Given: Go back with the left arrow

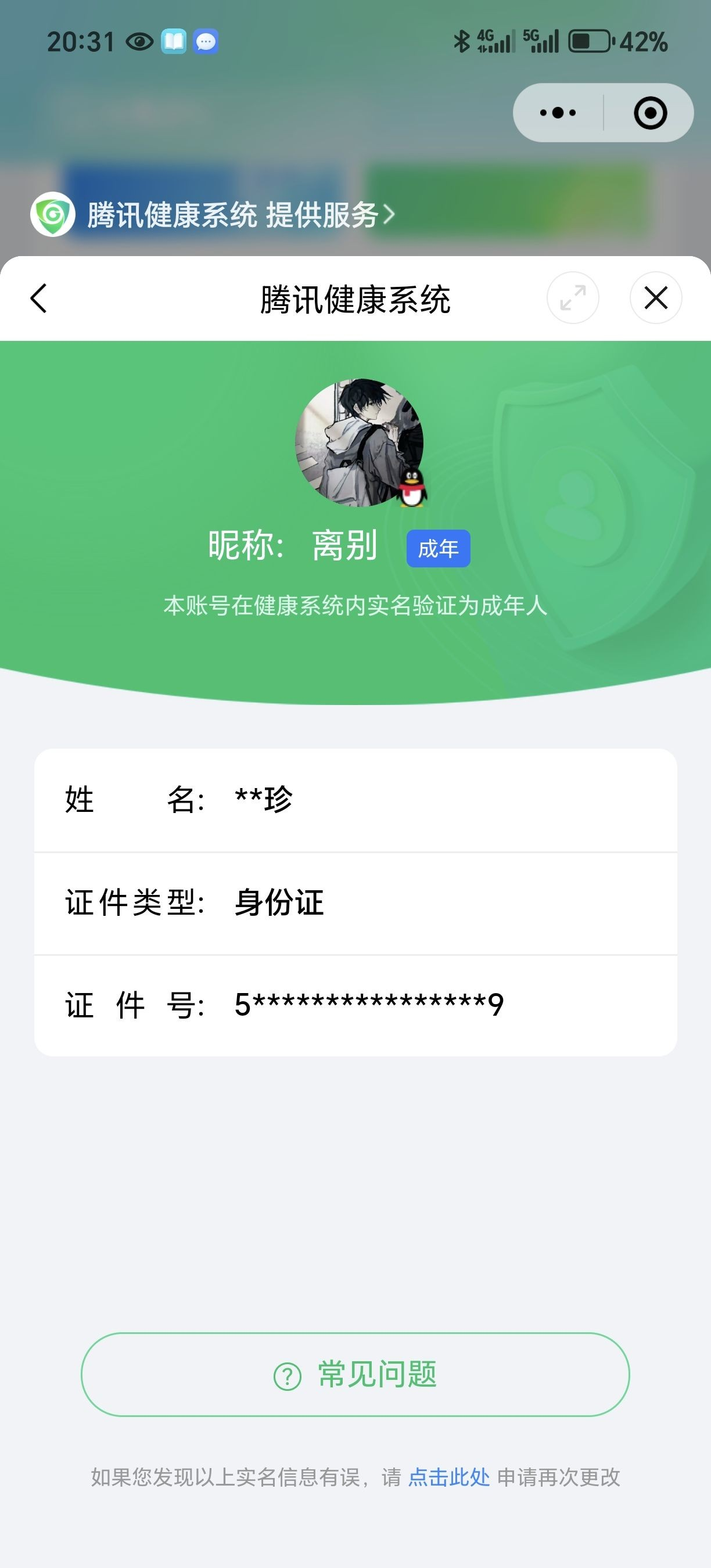Looking at the screenshot, I should [39, 299].
